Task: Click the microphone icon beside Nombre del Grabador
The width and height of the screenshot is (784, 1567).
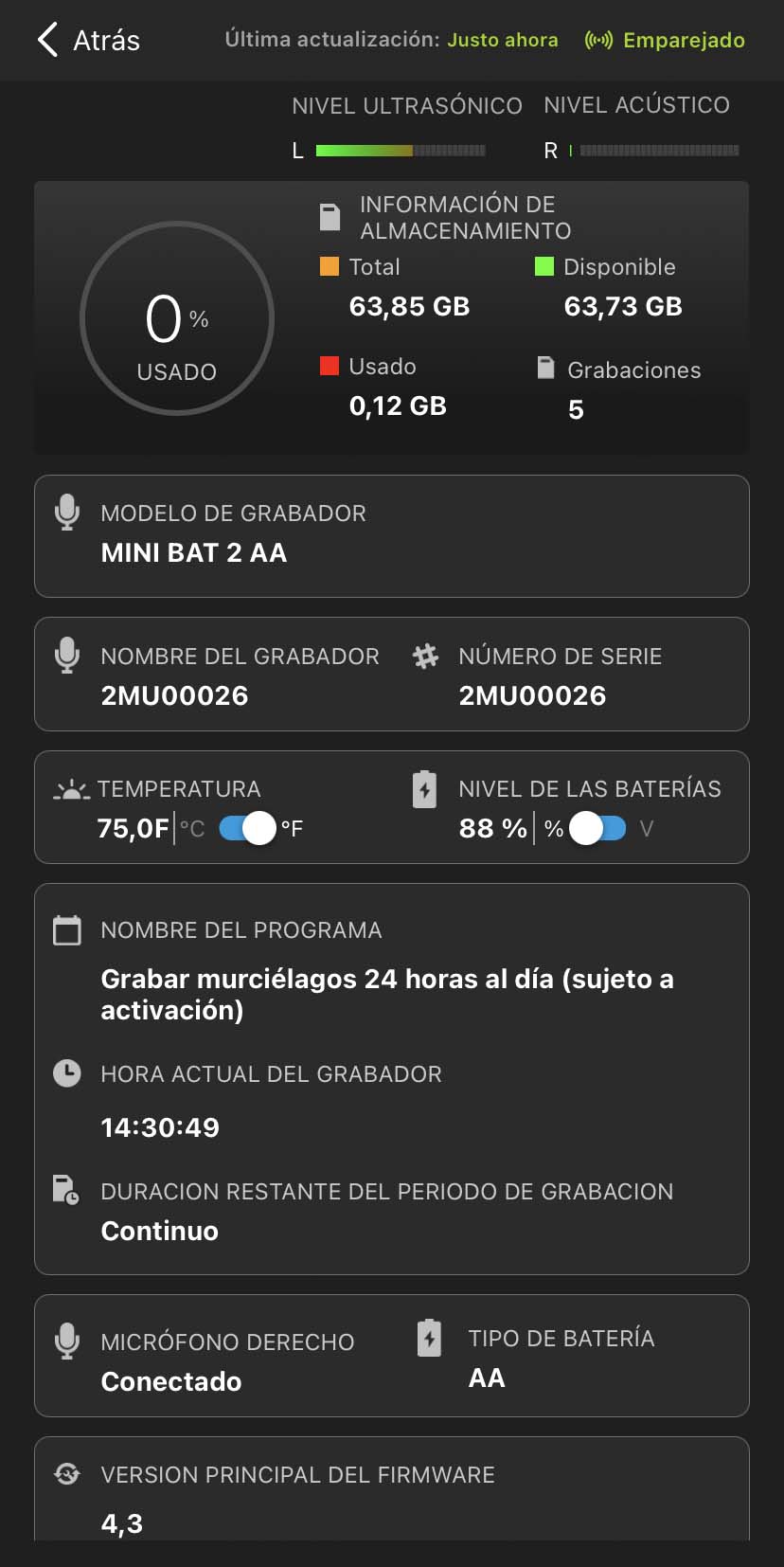Action: point(66,656)
